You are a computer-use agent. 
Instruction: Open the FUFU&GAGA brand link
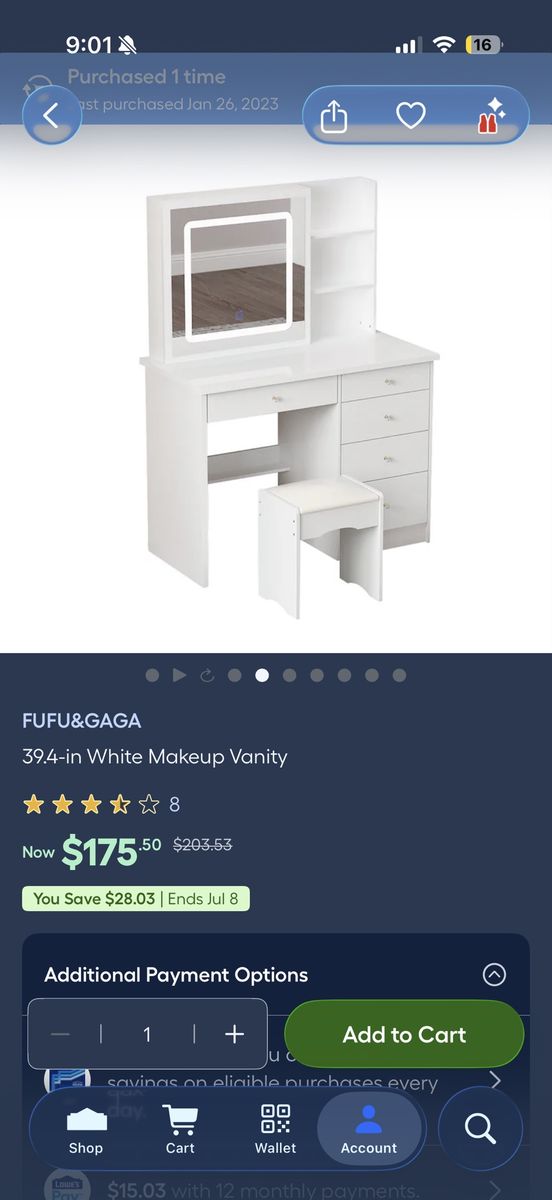point(82,721)
